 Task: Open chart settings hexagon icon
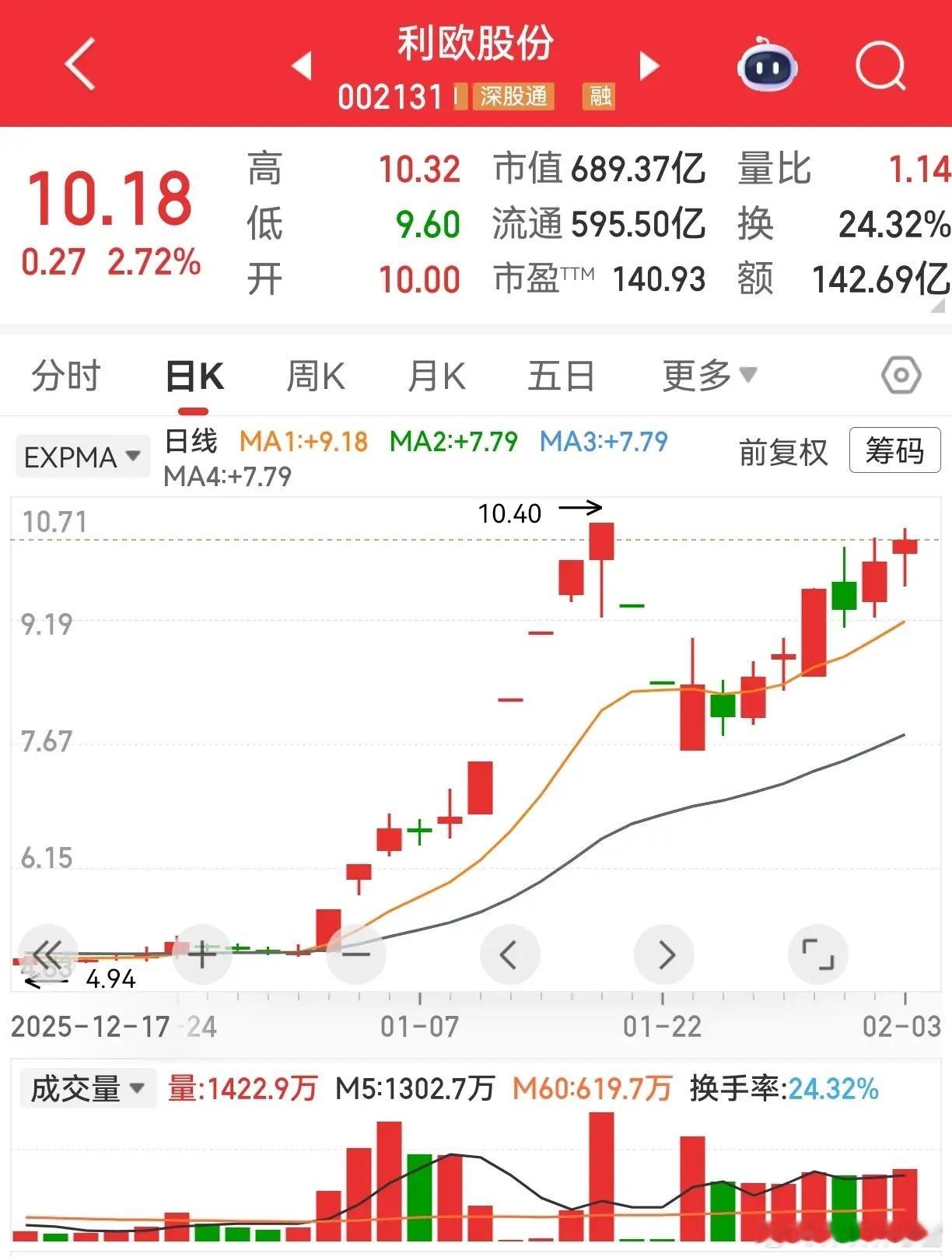click(x=901, y=376)
